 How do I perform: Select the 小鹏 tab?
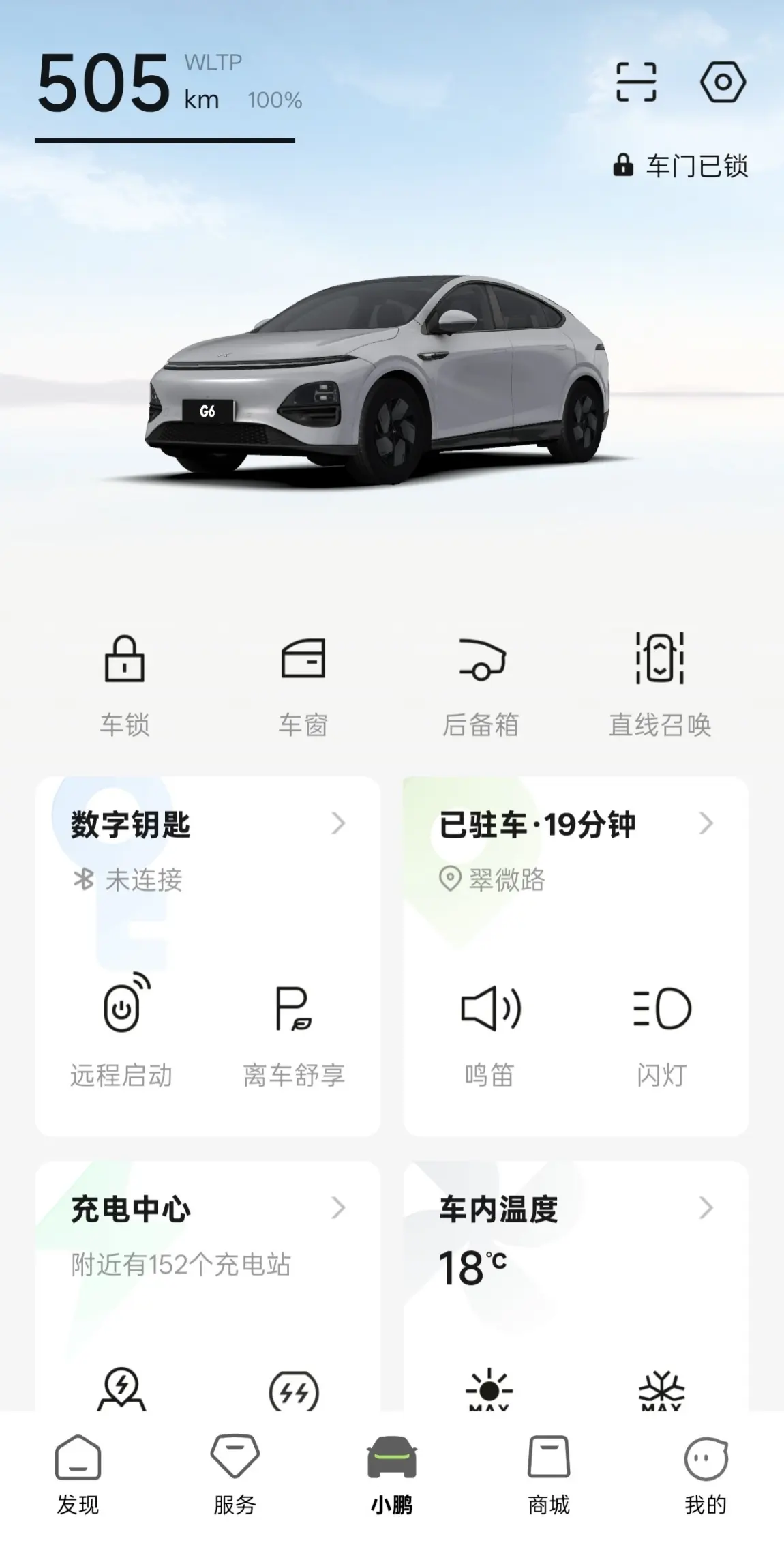pos(392,1475)
